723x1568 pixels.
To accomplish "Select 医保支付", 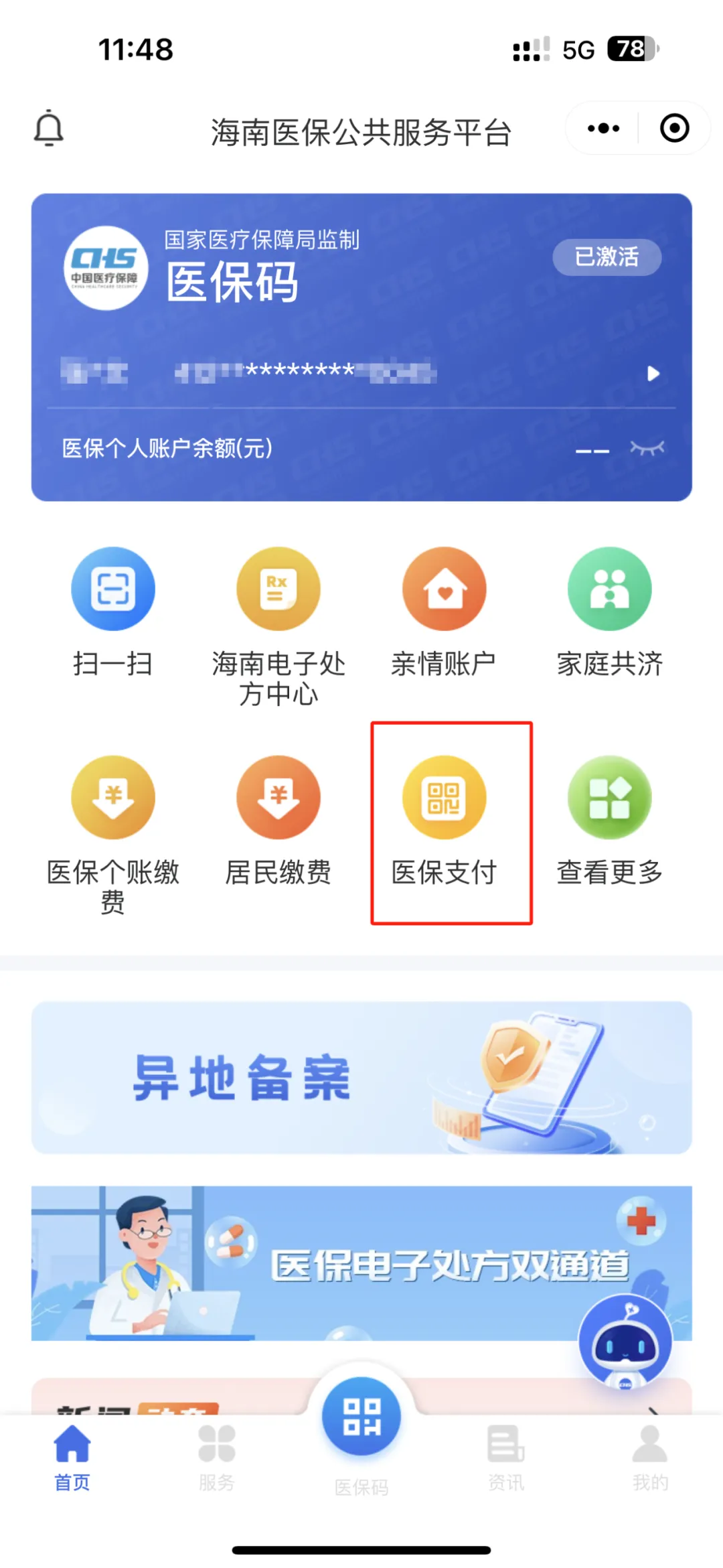I will pos(444,798).
